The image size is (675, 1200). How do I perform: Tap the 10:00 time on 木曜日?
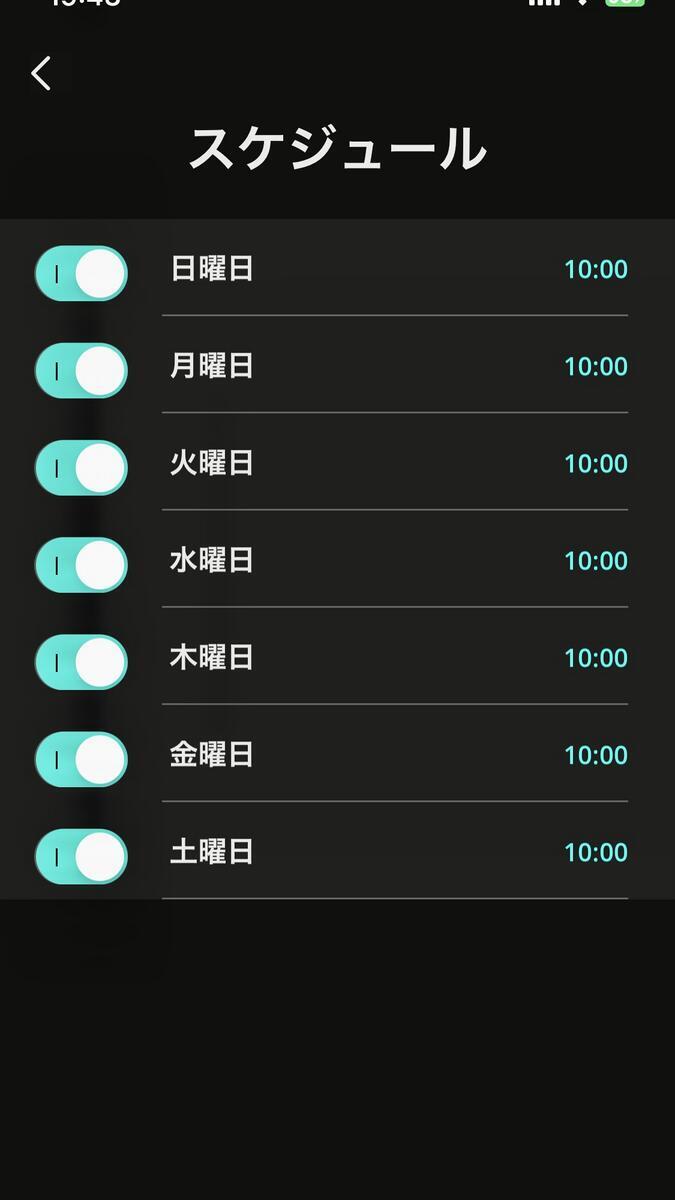[596, 658]
